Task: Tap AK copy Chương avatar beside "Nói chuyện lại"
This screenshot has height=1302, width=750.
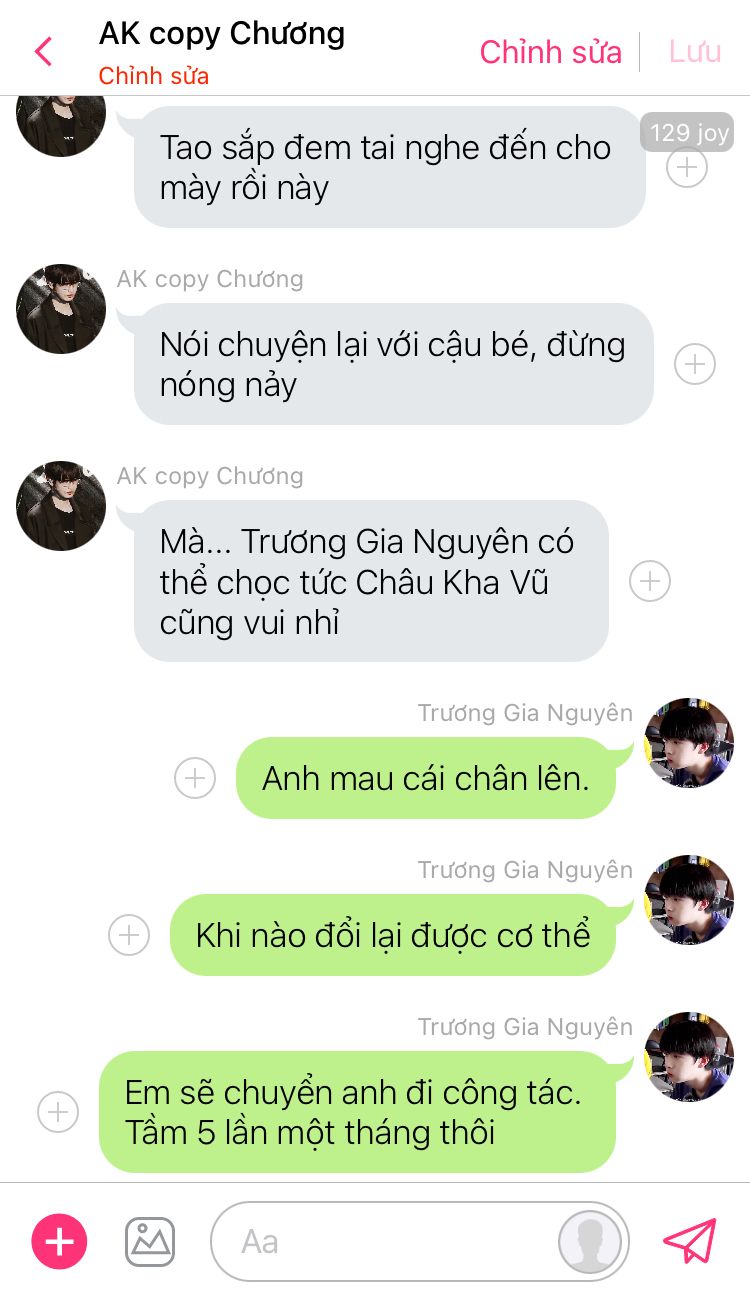Action: pos(61,309)
